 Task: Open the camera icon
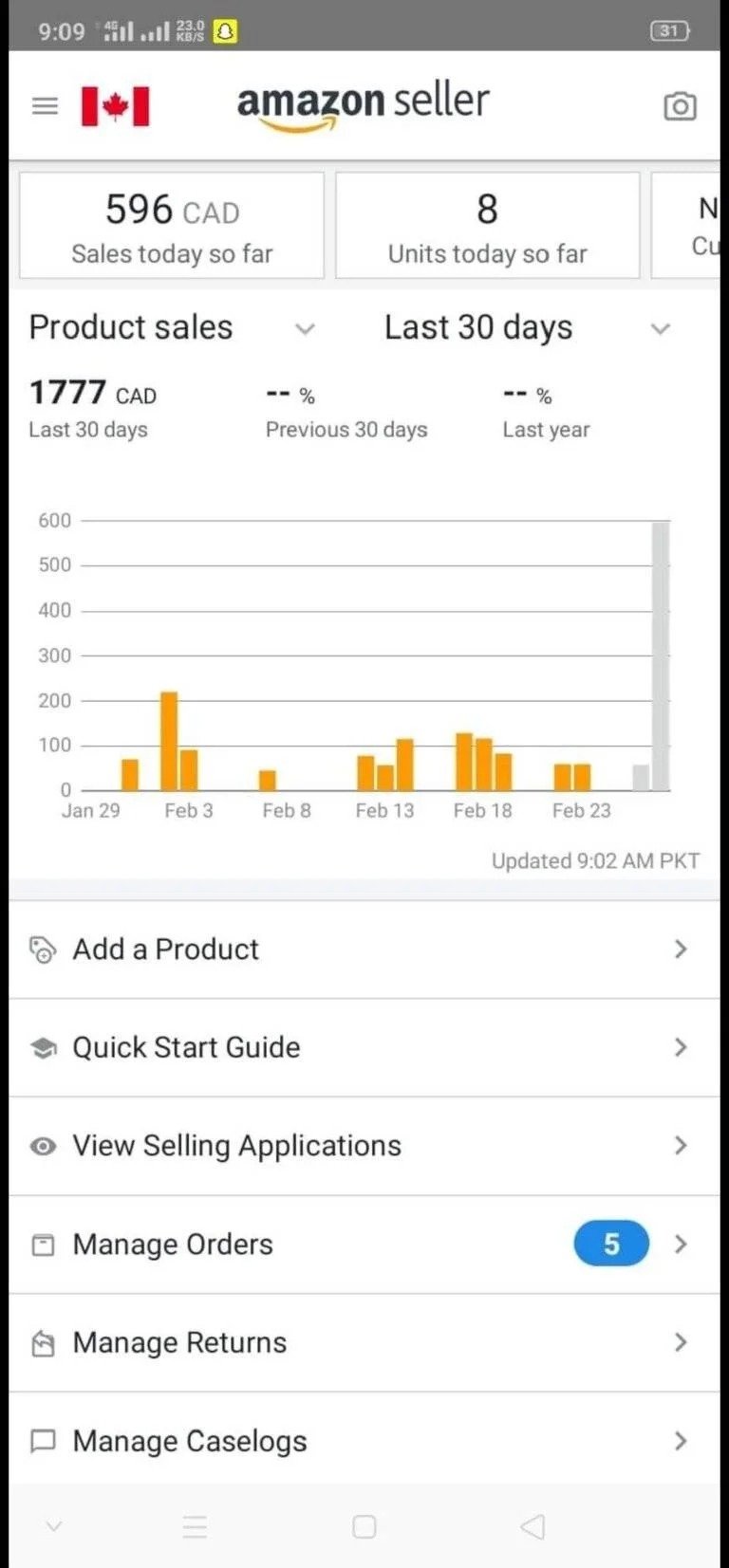click(x=679, y=106)
